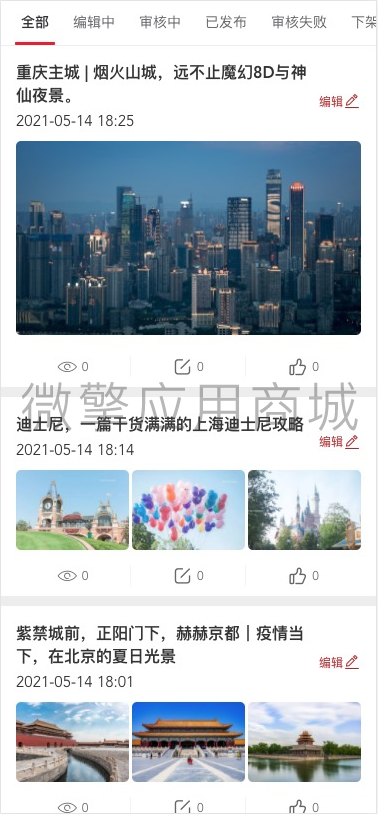Viewport: 378px width, 814px height.
Task: Edit the 紫禁城前 article
Action: click(339, 662)
